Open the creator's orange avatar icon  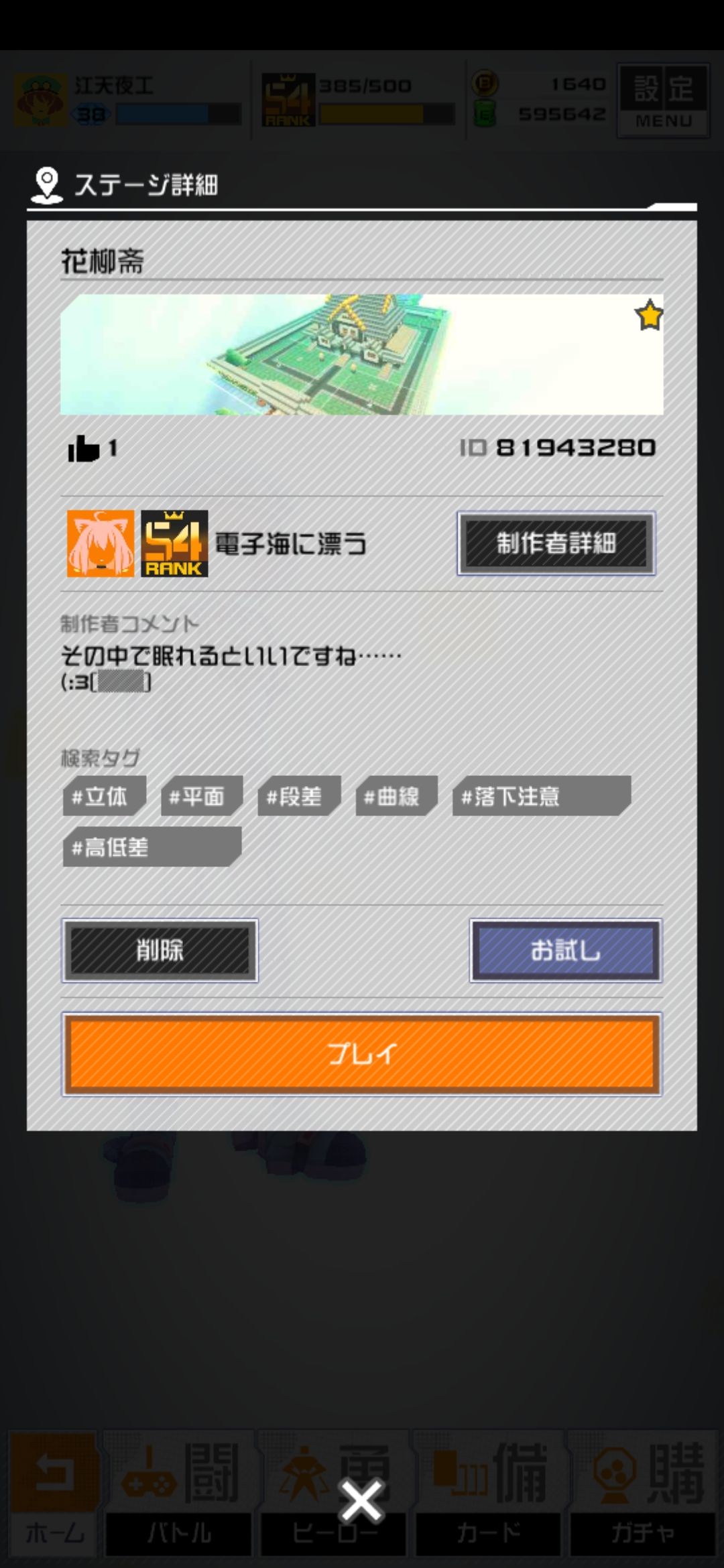click(99, 544)
